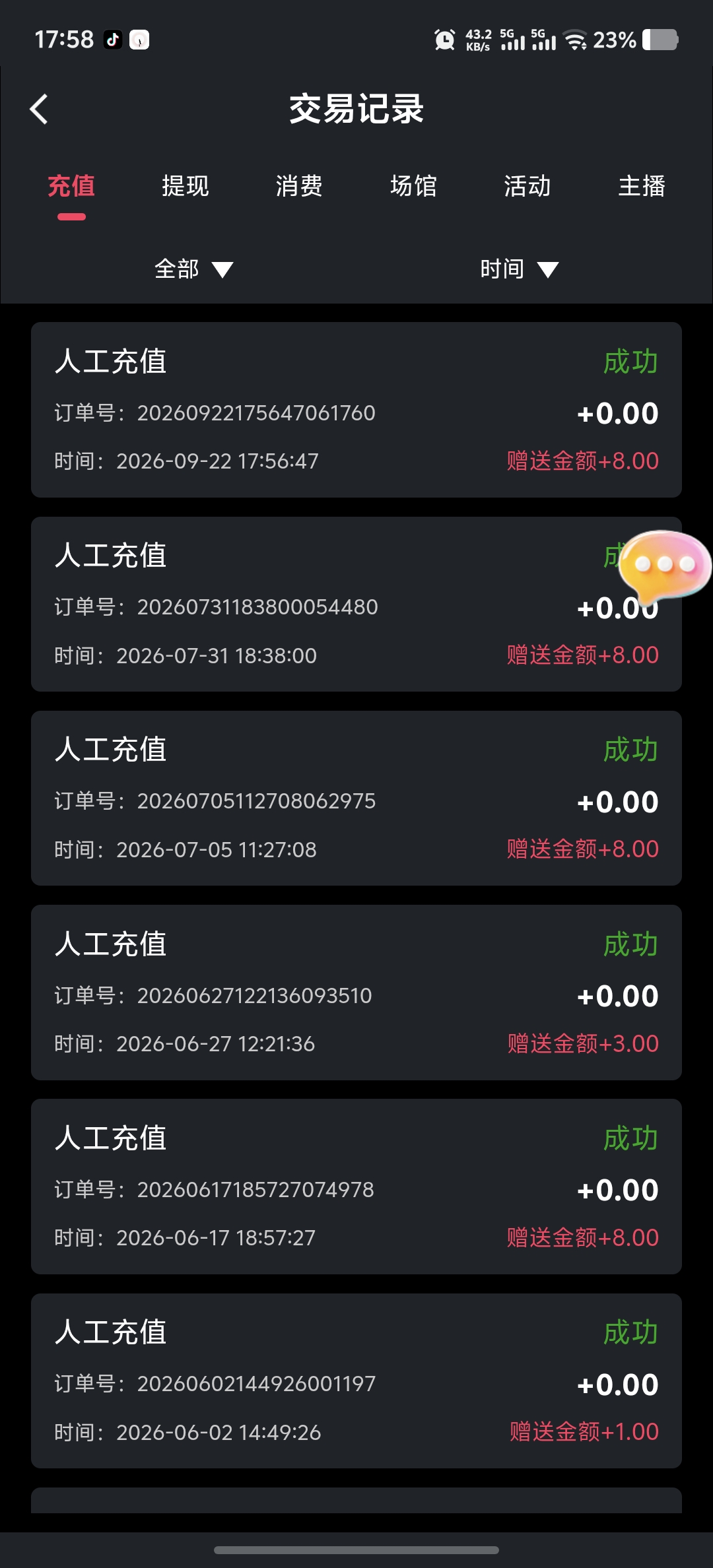713x1568 pixels.
Task: Open the floating chat bubble
Action: point(664,566)
